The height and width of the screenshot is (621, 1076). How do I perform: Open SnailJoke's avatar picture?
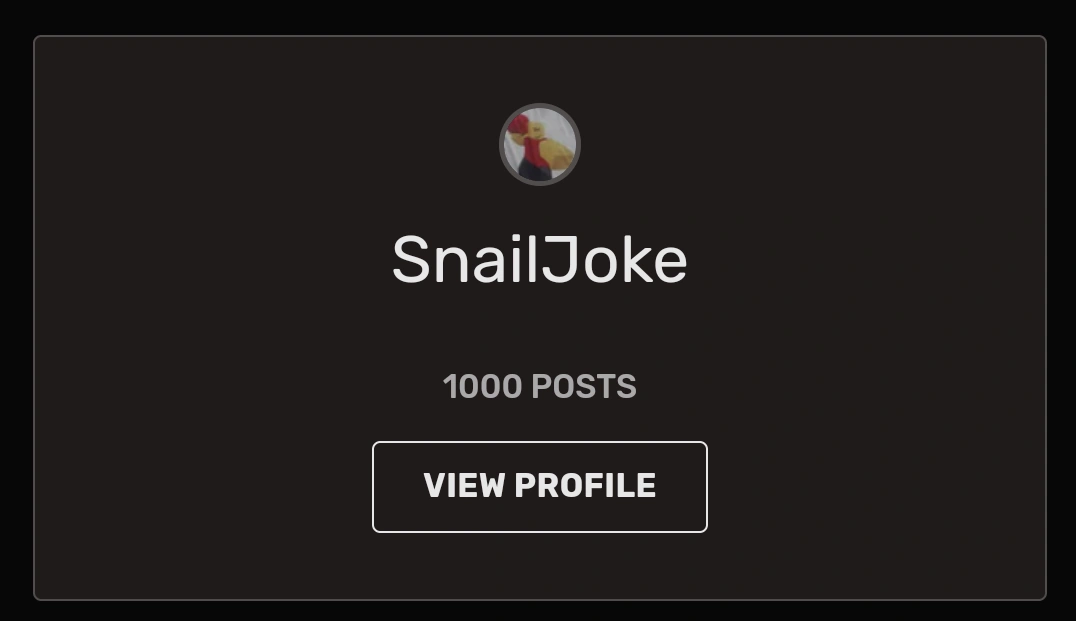point(540,145)
